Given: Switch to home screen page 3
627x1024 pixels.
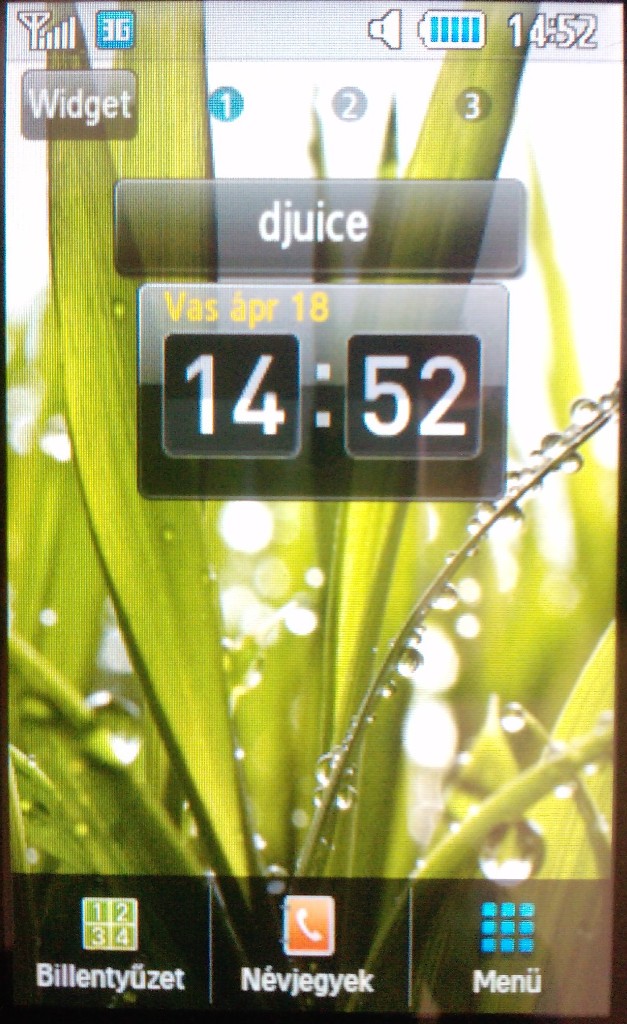Looking at the screenshot, I should tap(472, 105).
